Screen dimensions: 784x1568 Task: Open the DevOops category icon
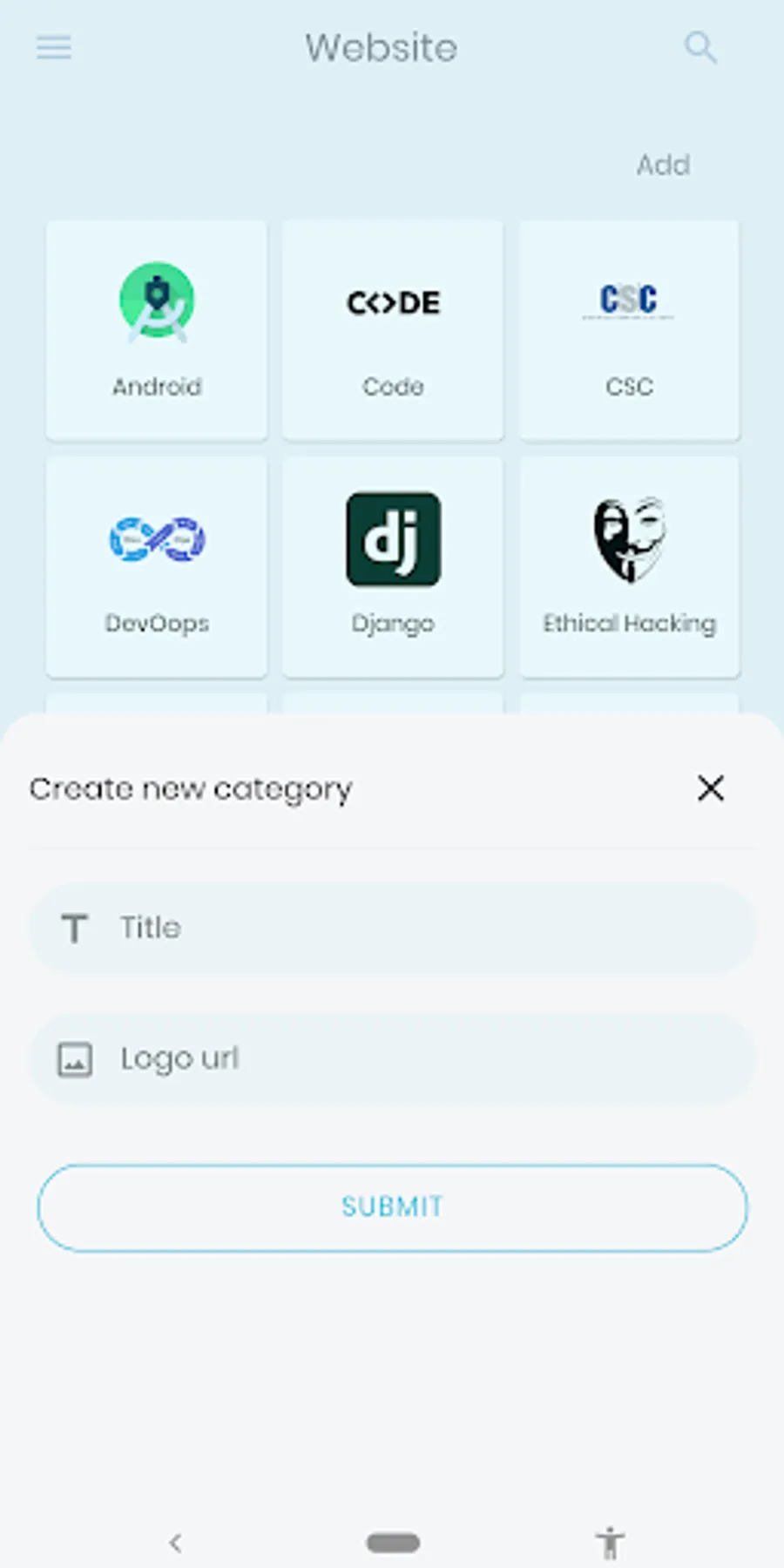(x=156, y=539)
